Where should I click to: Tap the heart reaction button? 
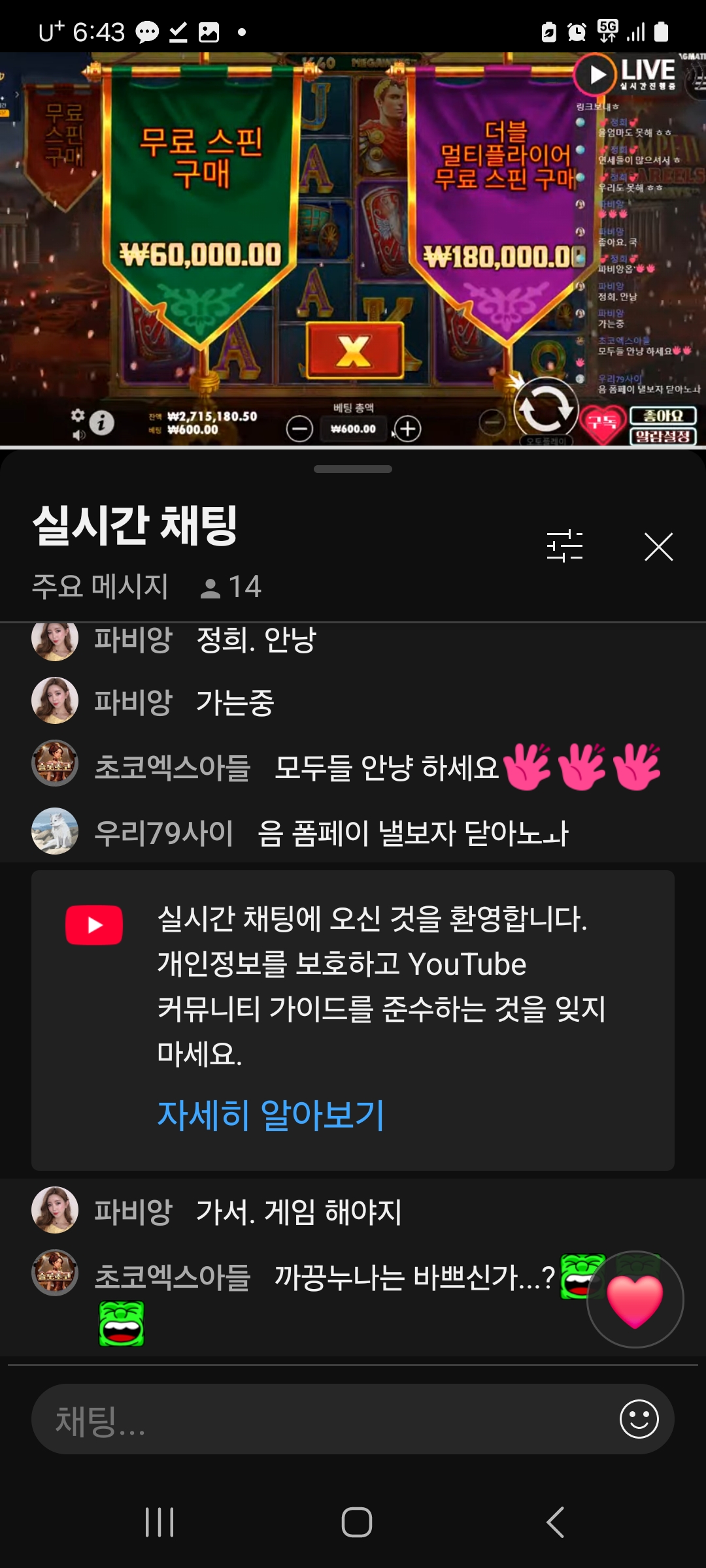point(635,1299)
